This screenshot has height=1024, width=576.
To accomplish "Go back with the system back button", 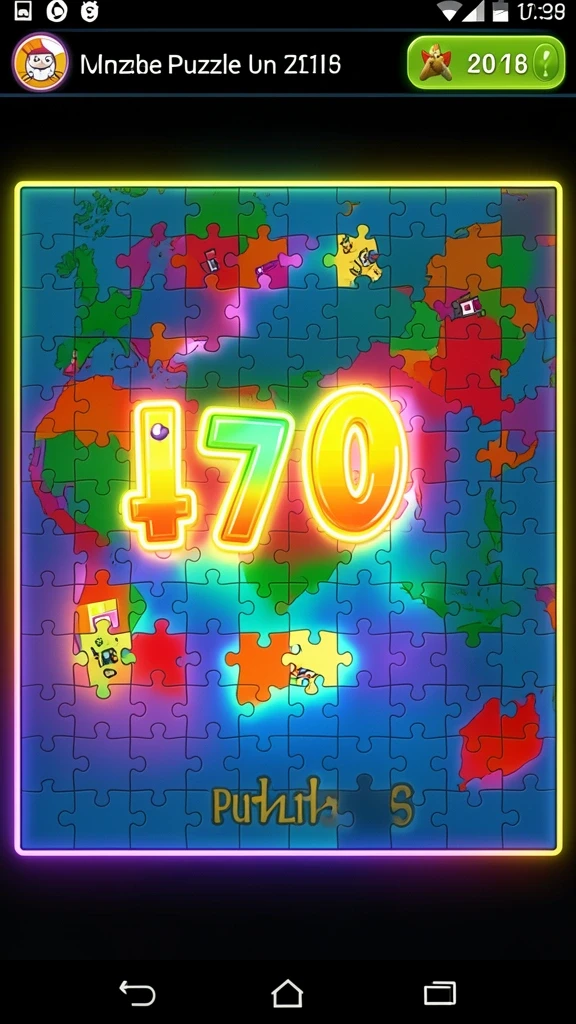I will (x=138, y=993).
